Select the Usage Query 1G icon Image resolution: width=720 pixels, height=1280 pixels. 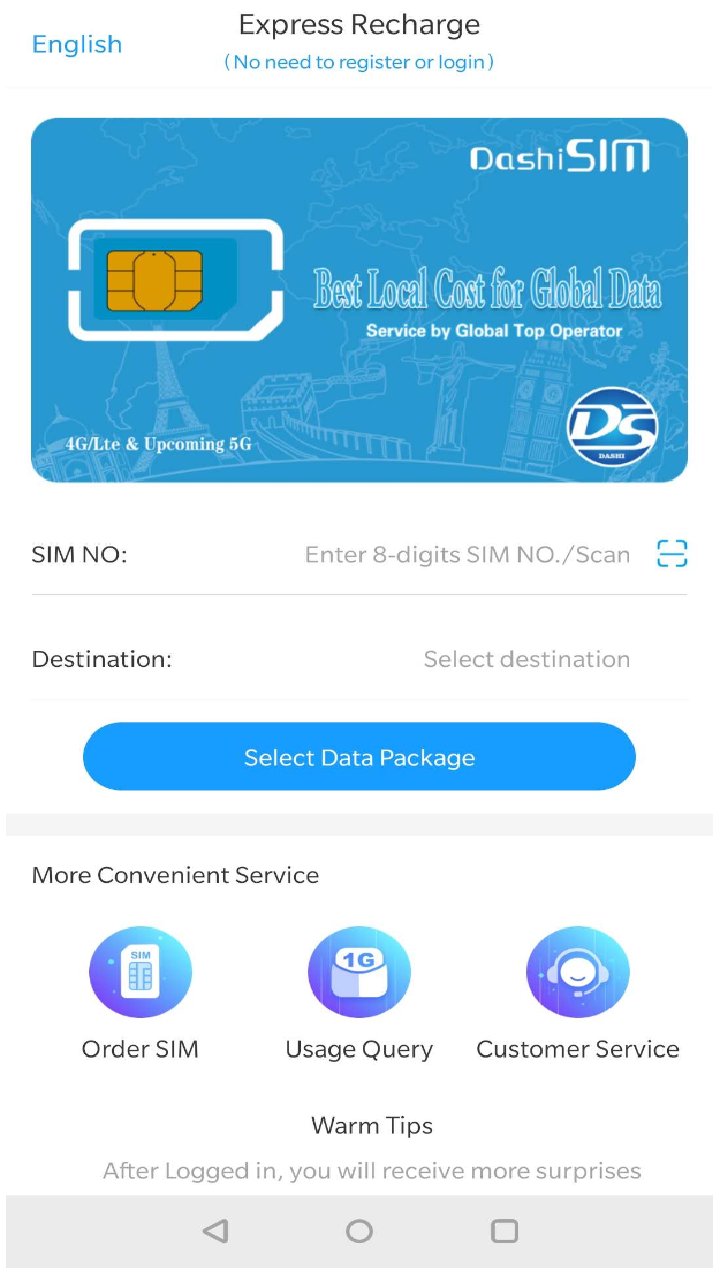click(x=359, y=971)
